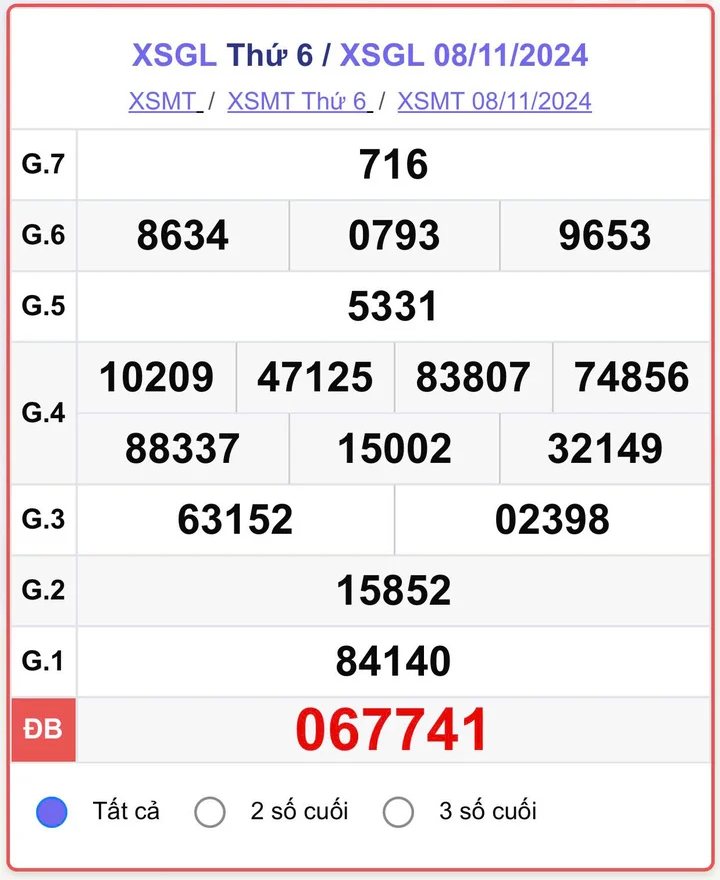This screenshot has height=880, width=720.
Task: Select the Tất cả option
Action: [52, 811]
